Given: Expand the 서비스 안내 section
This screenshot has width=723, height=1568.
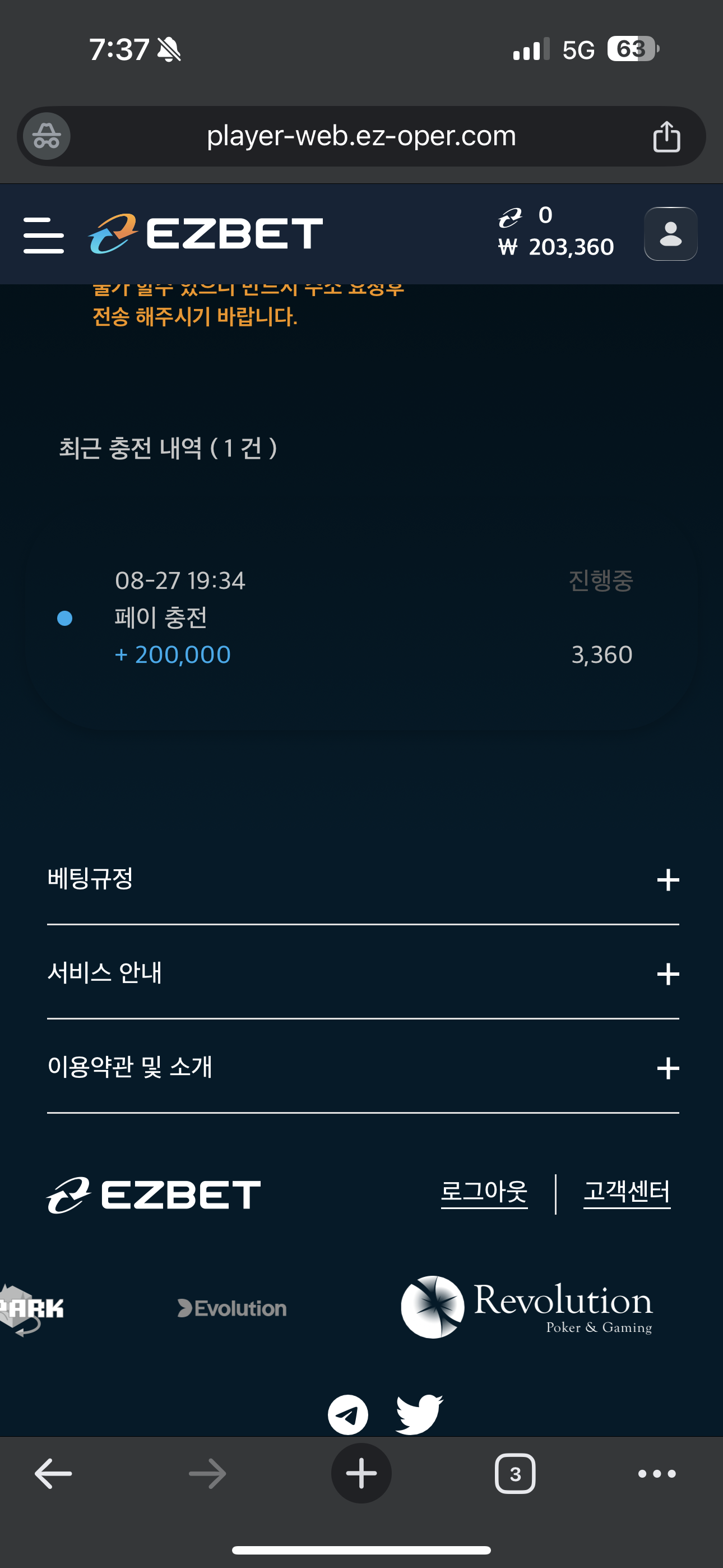Looking at the screenshot, I should 363,972.
